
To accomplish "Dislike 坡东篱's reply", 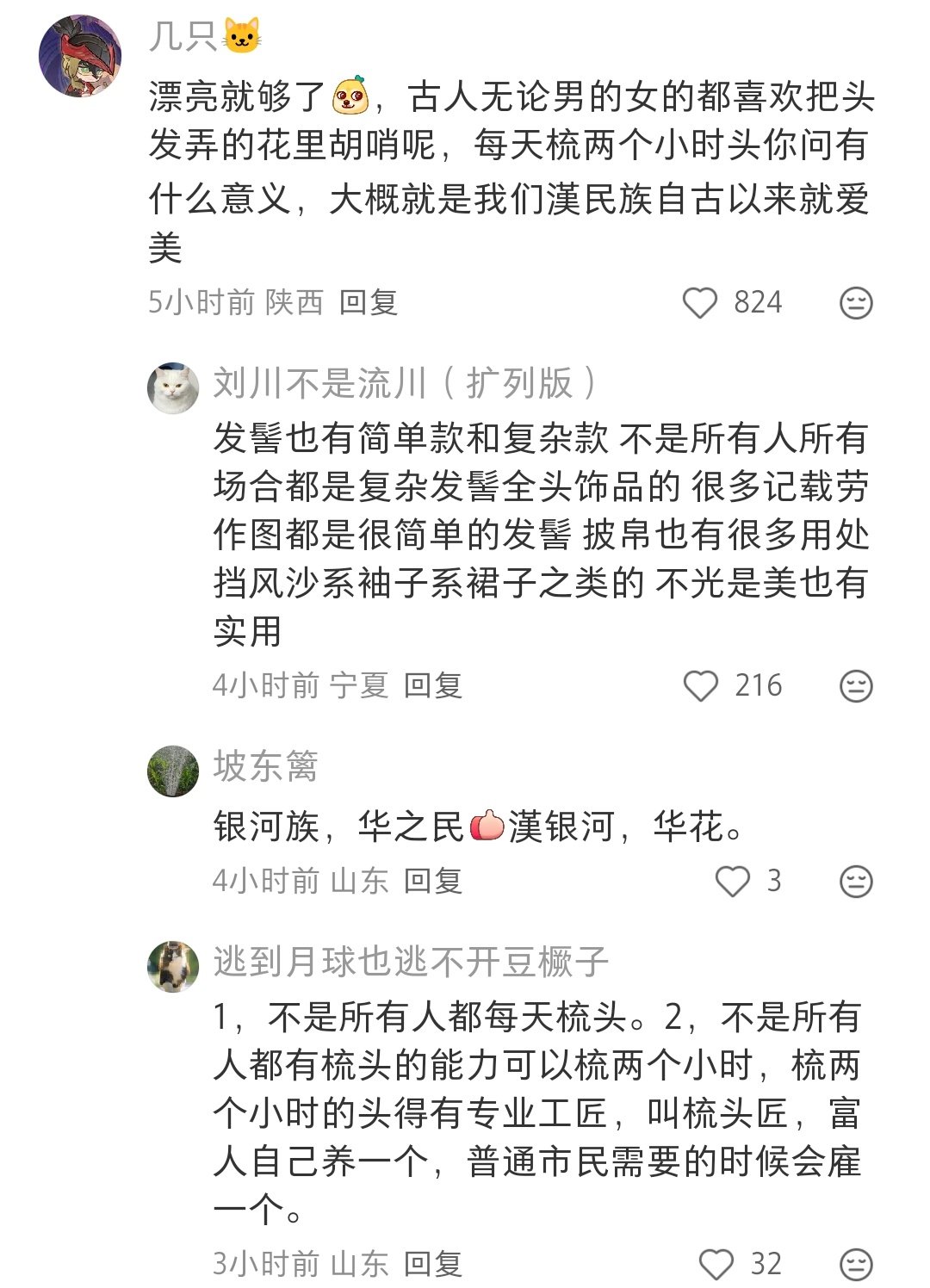I will [855, 881].
